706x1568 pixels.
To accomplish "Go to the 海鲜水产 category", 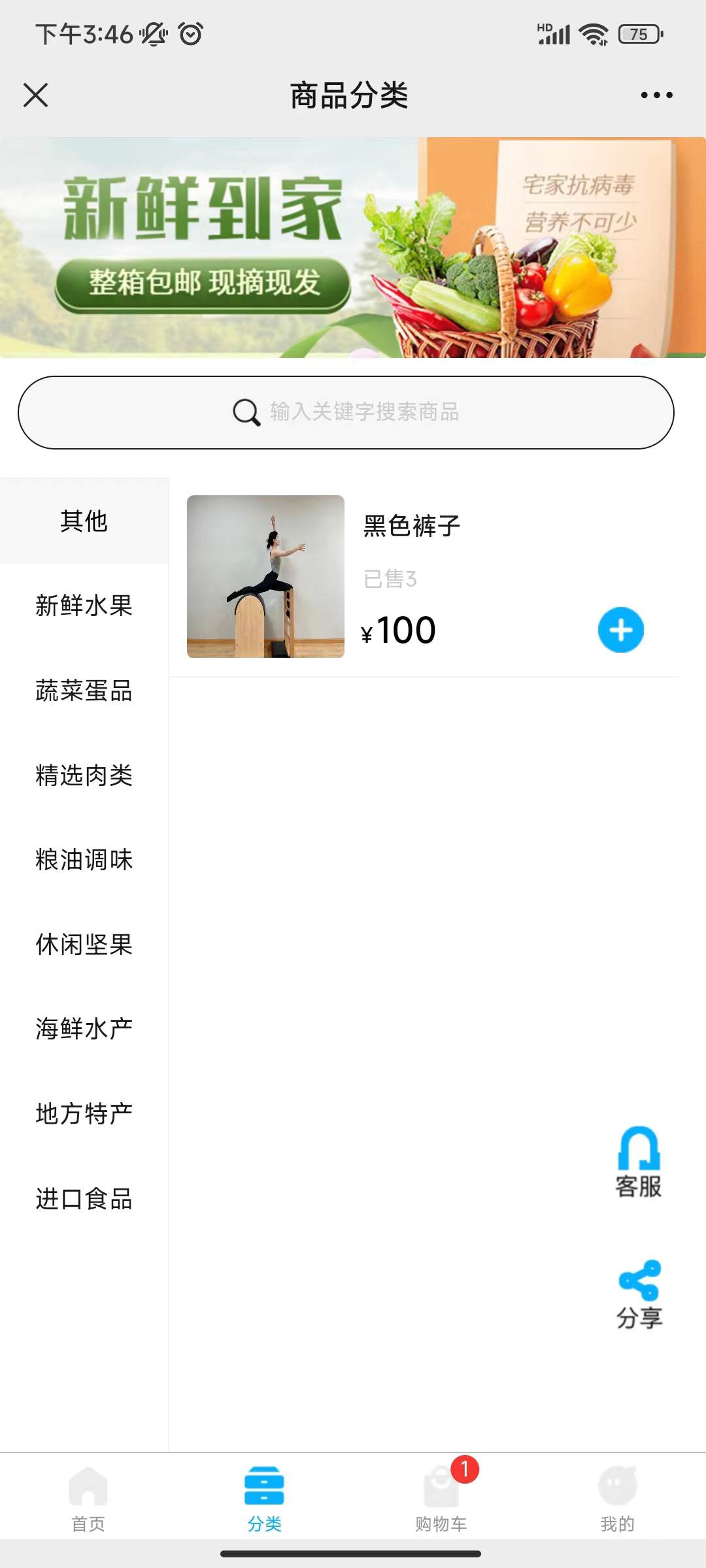I will tap(84, 1029).
